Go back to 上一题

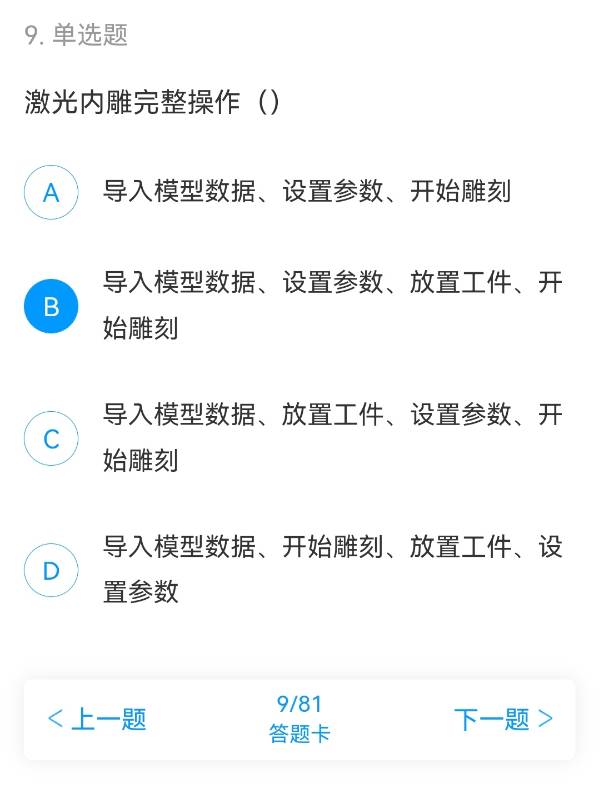[x=97, y=719]
